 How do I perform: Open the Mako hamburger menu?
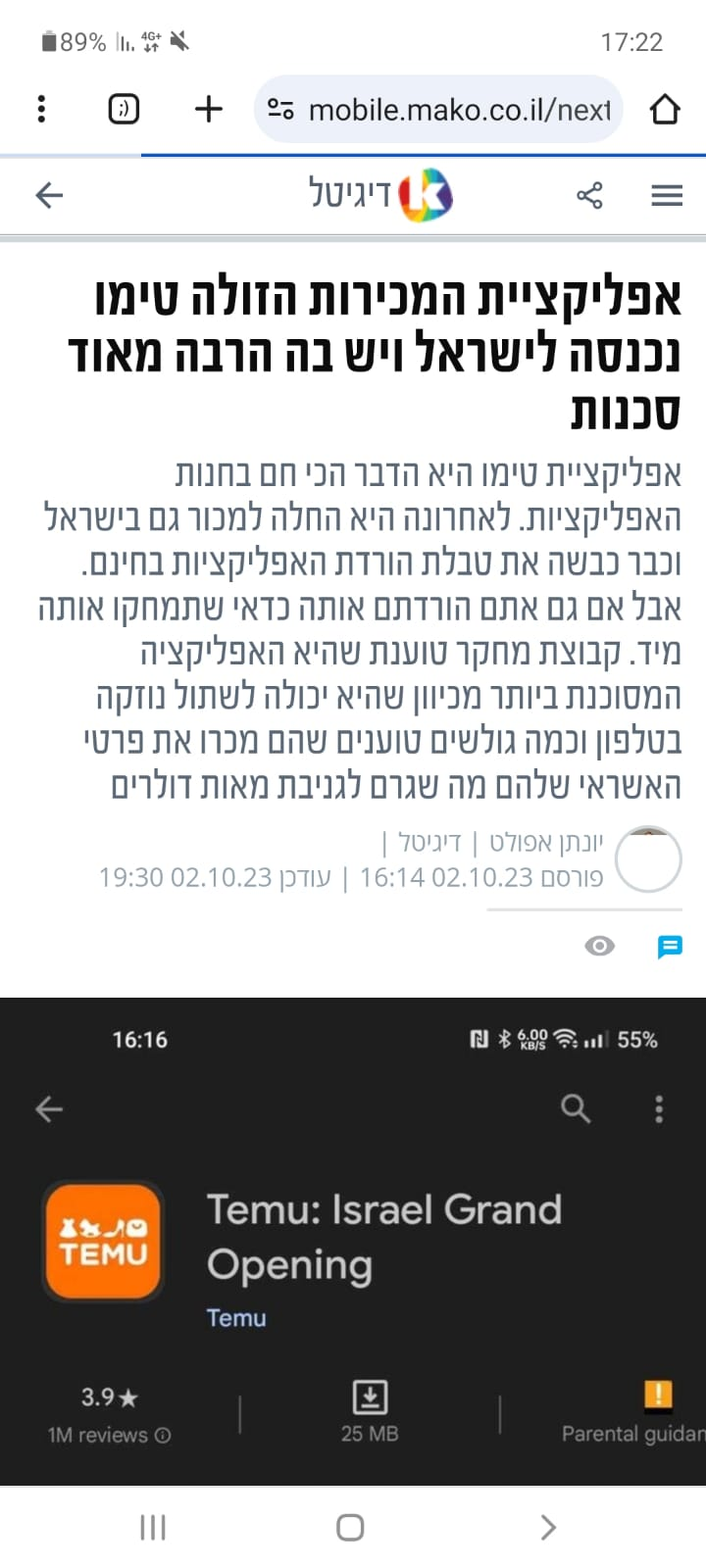[x=667, y=195]
